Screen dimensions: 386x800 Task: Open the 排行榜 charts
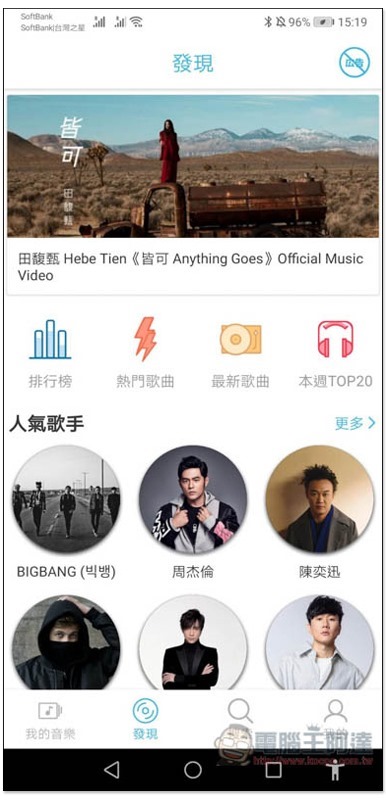[50, 354]
